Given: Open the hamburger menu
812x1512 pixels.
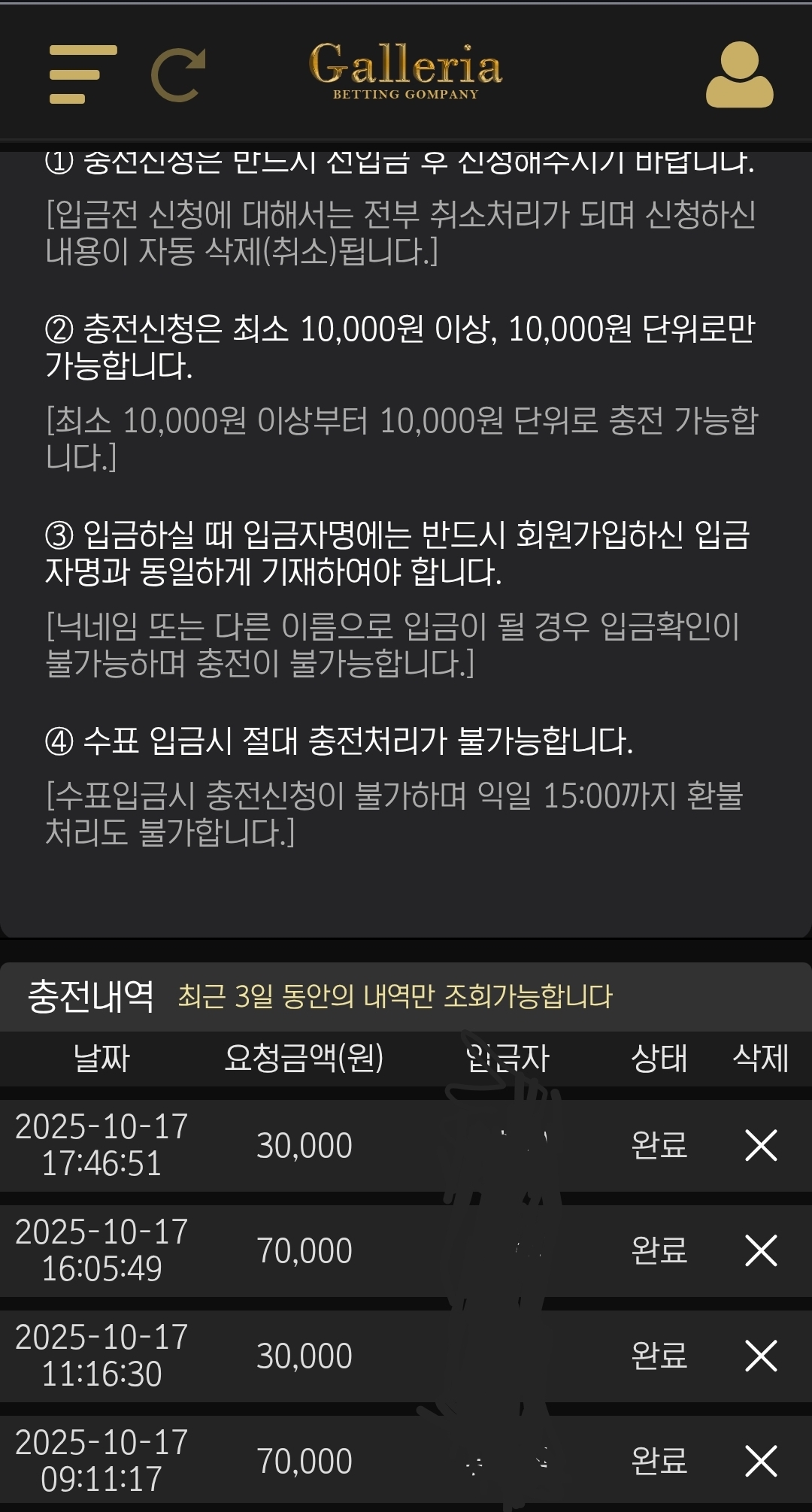Looking at the screenshot, I should click(83, 74).
